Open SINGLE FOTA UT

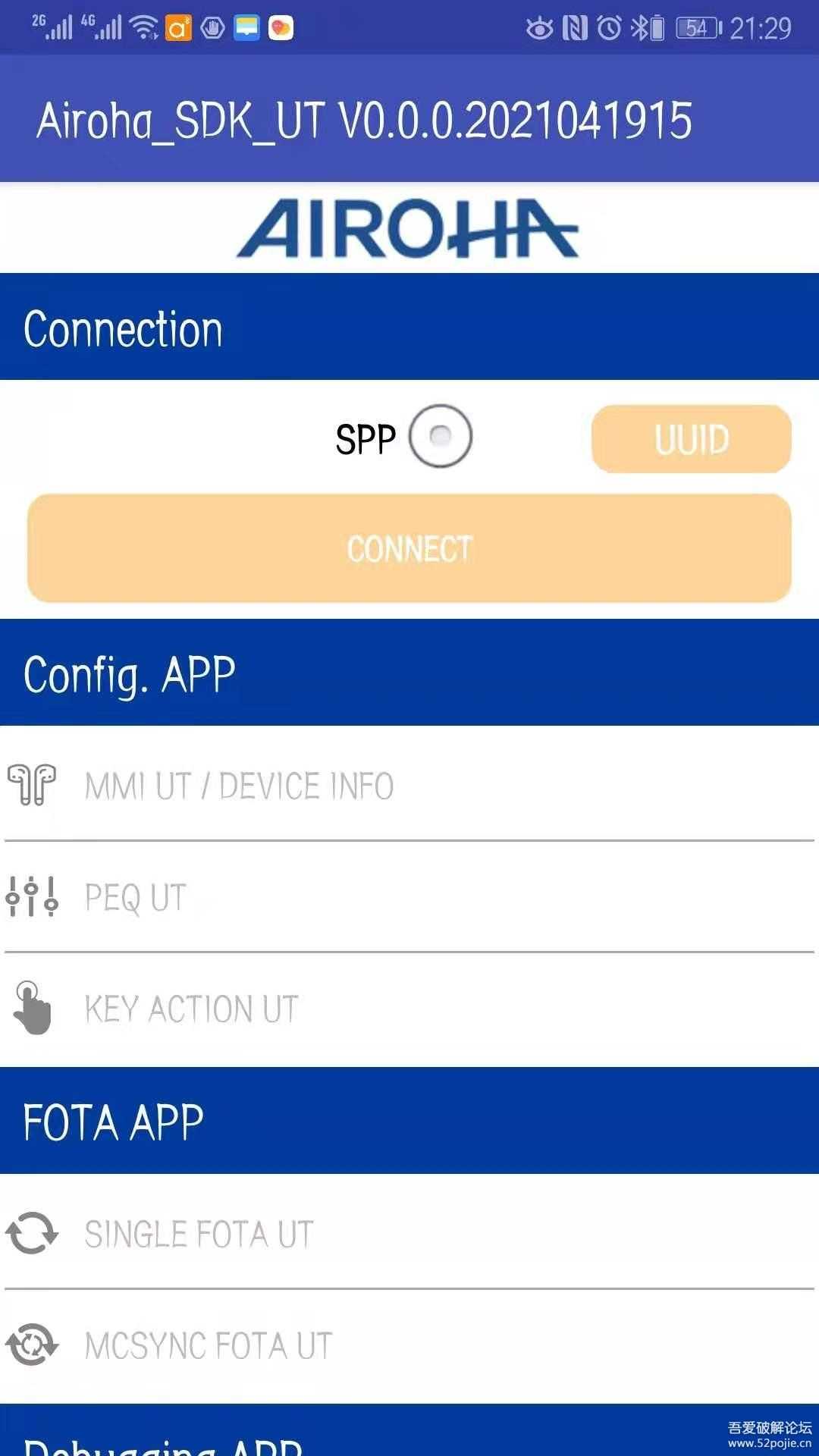[199, 1234]
